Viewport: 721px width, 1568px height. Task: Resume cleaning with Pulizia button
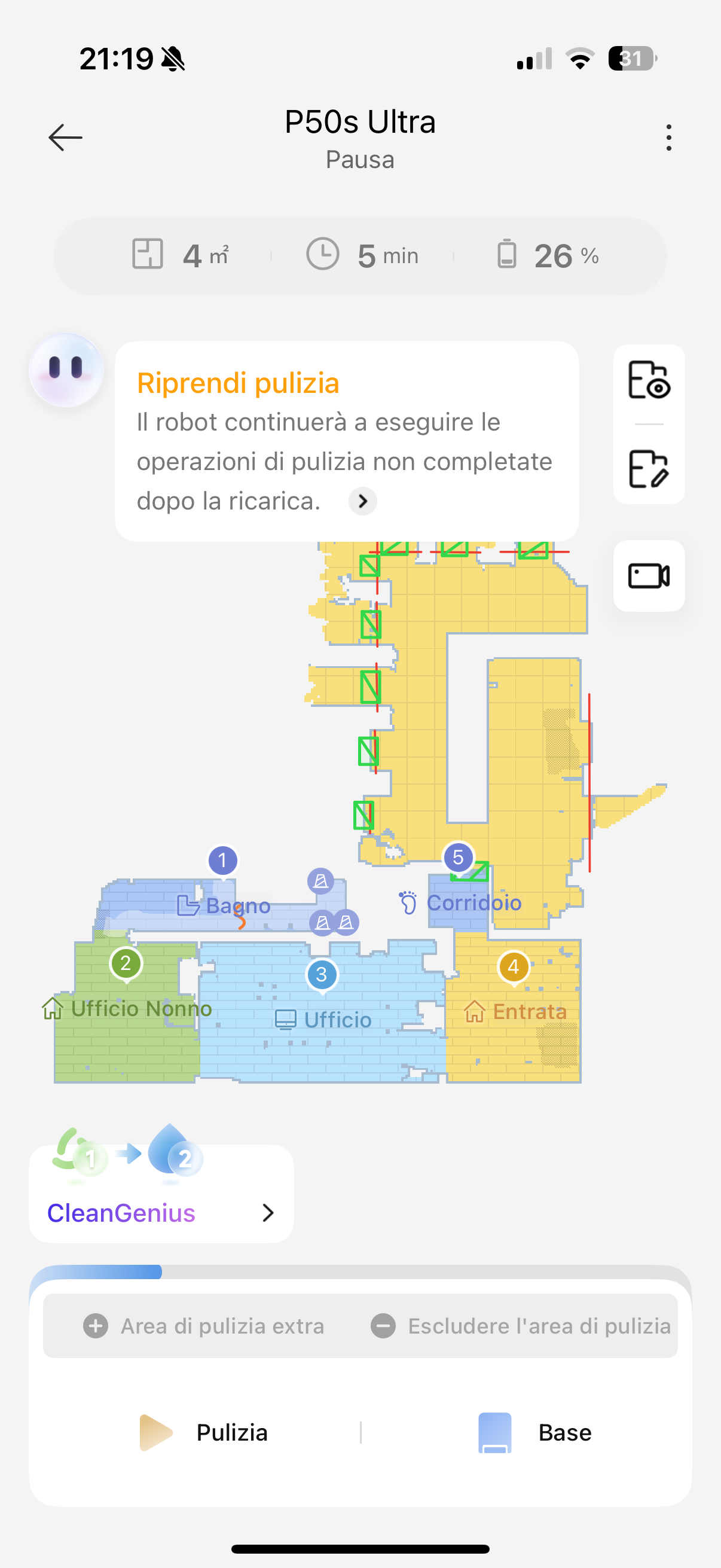coord(204,1432)
